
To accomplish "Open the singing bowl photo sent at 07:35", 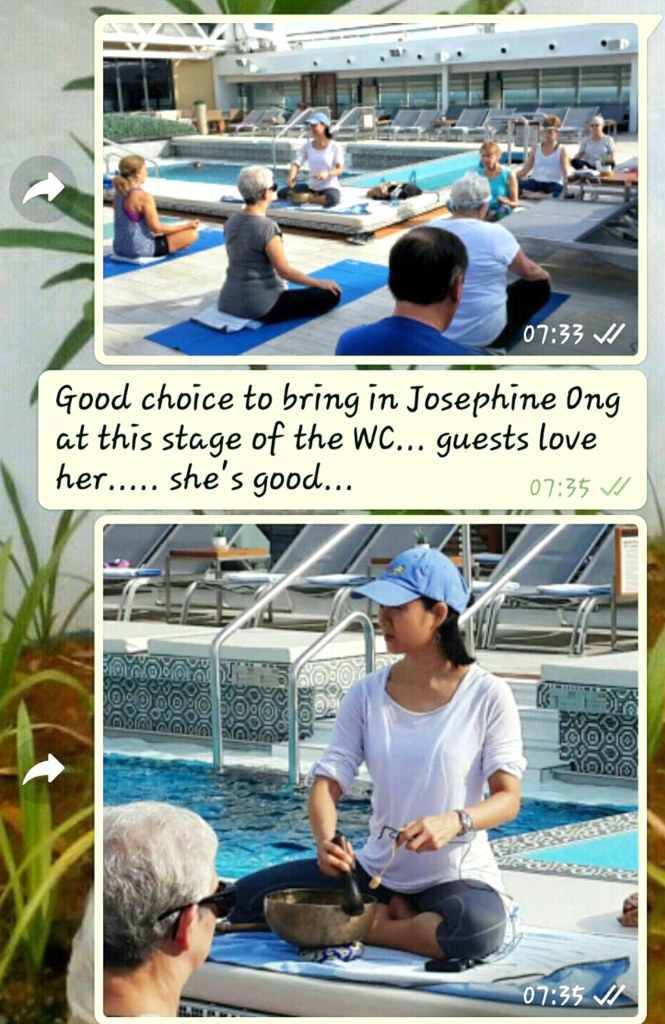I will point(370,770).
